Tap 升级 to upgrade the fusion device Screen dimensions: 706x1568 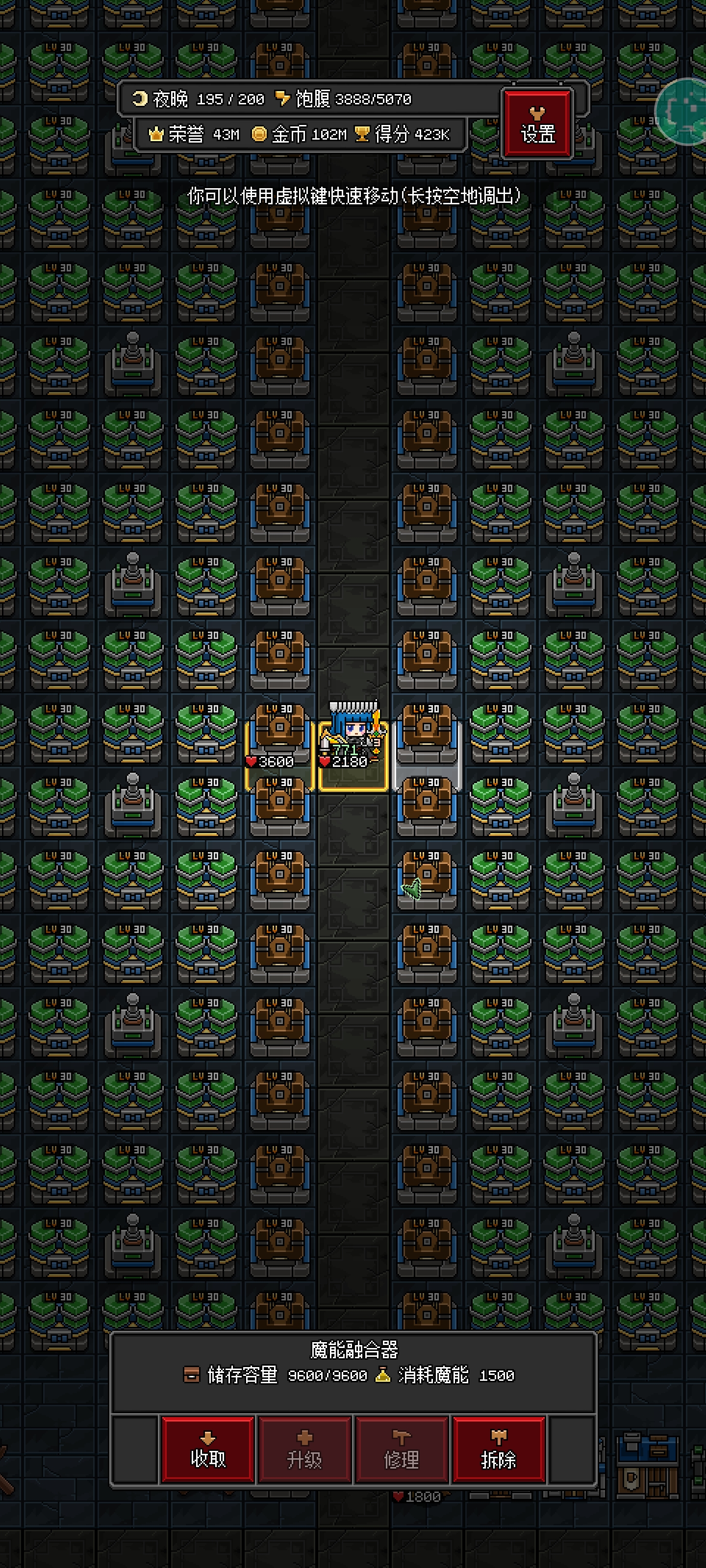point(304,1449)
